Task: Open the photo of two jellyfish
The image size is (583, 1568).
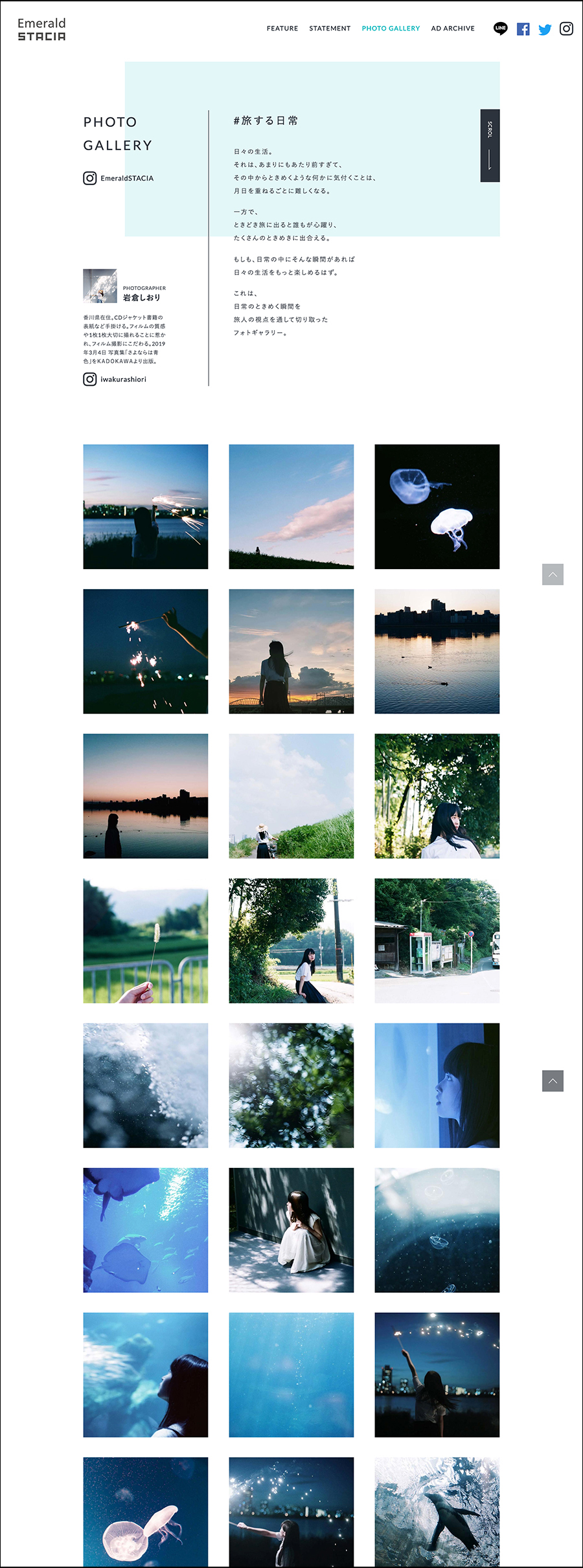Action: pyautogui.click(x=437, y=506)
